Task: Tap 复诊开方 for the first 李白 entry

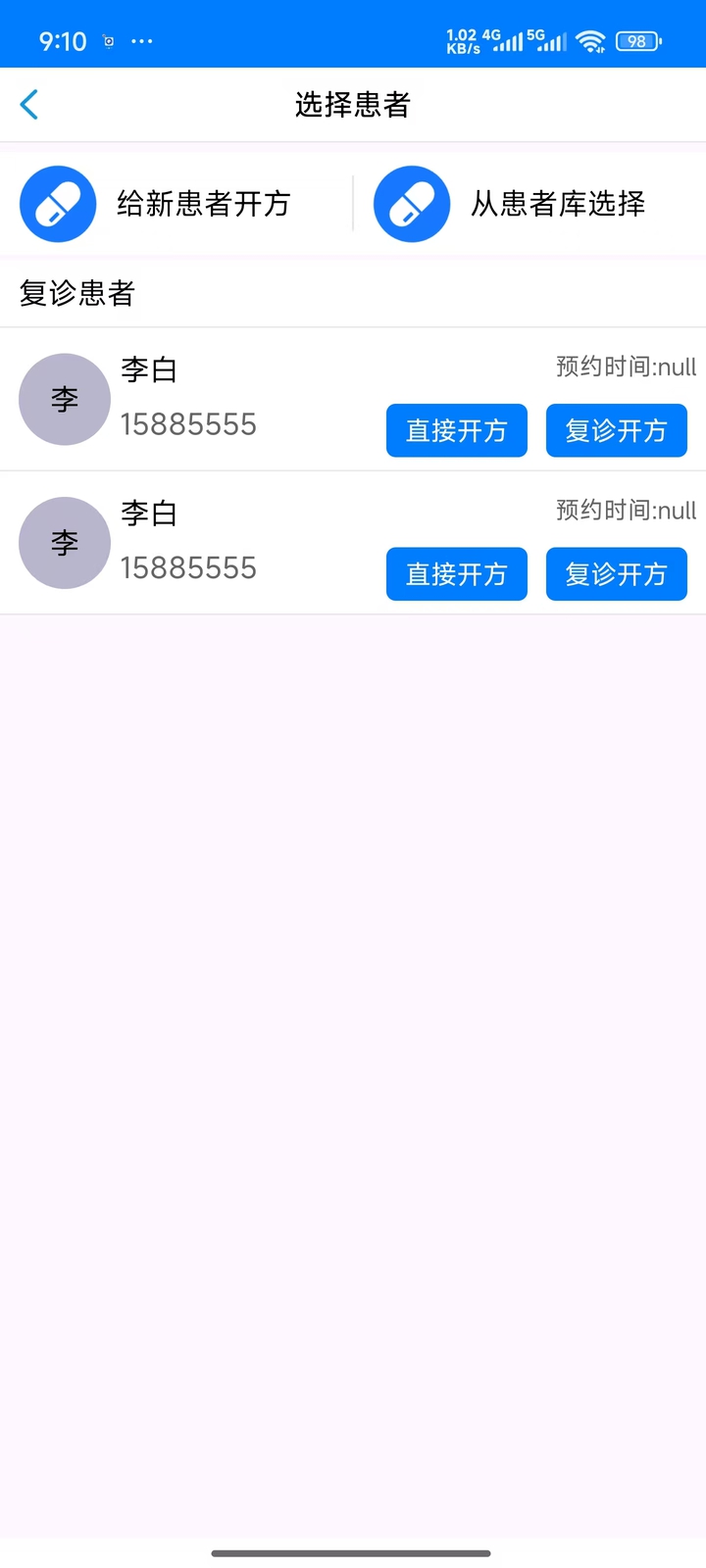Action: (616, 430)
